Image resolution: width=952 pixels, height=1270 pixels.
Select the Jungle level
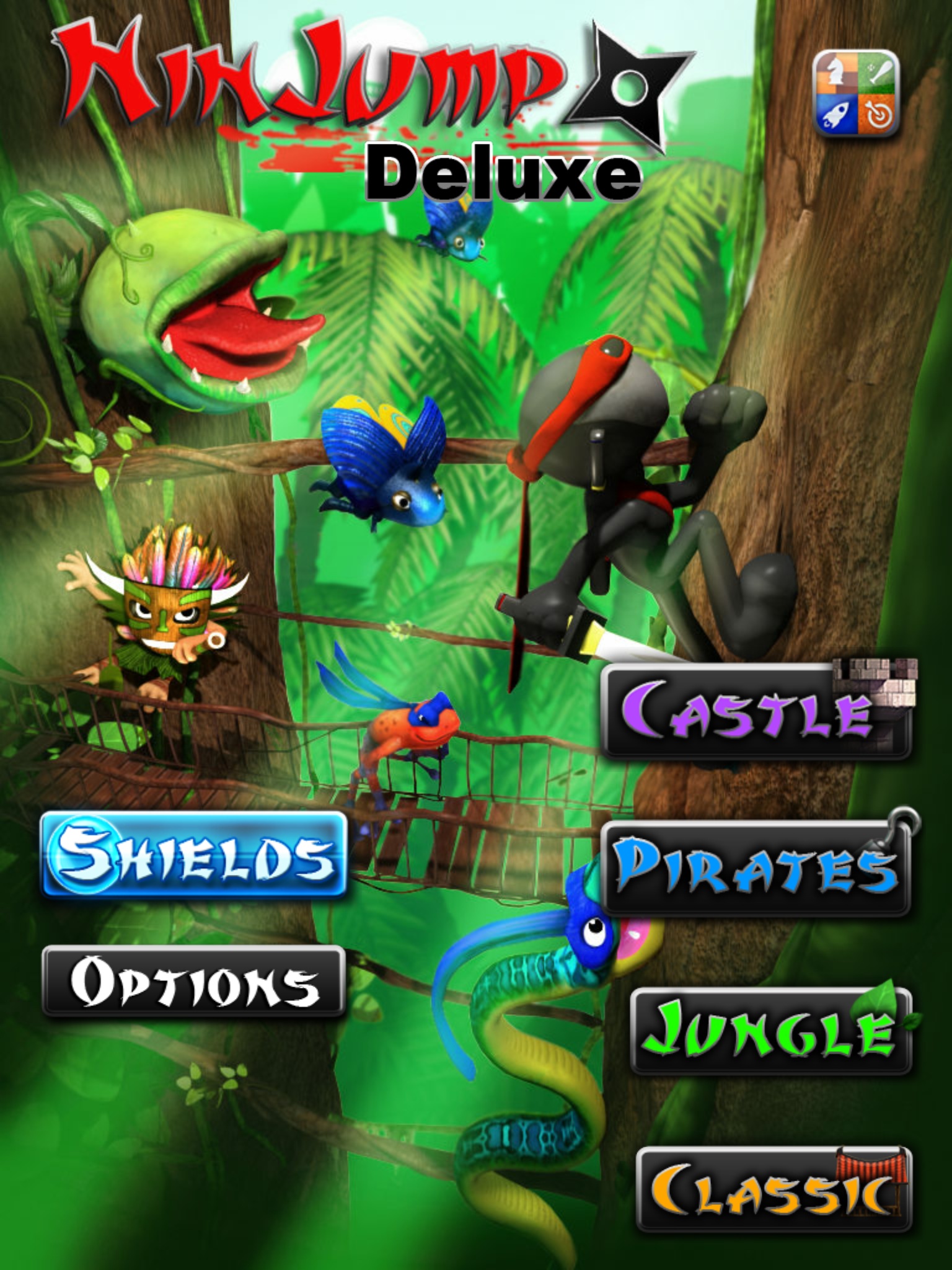[771, 1031]
